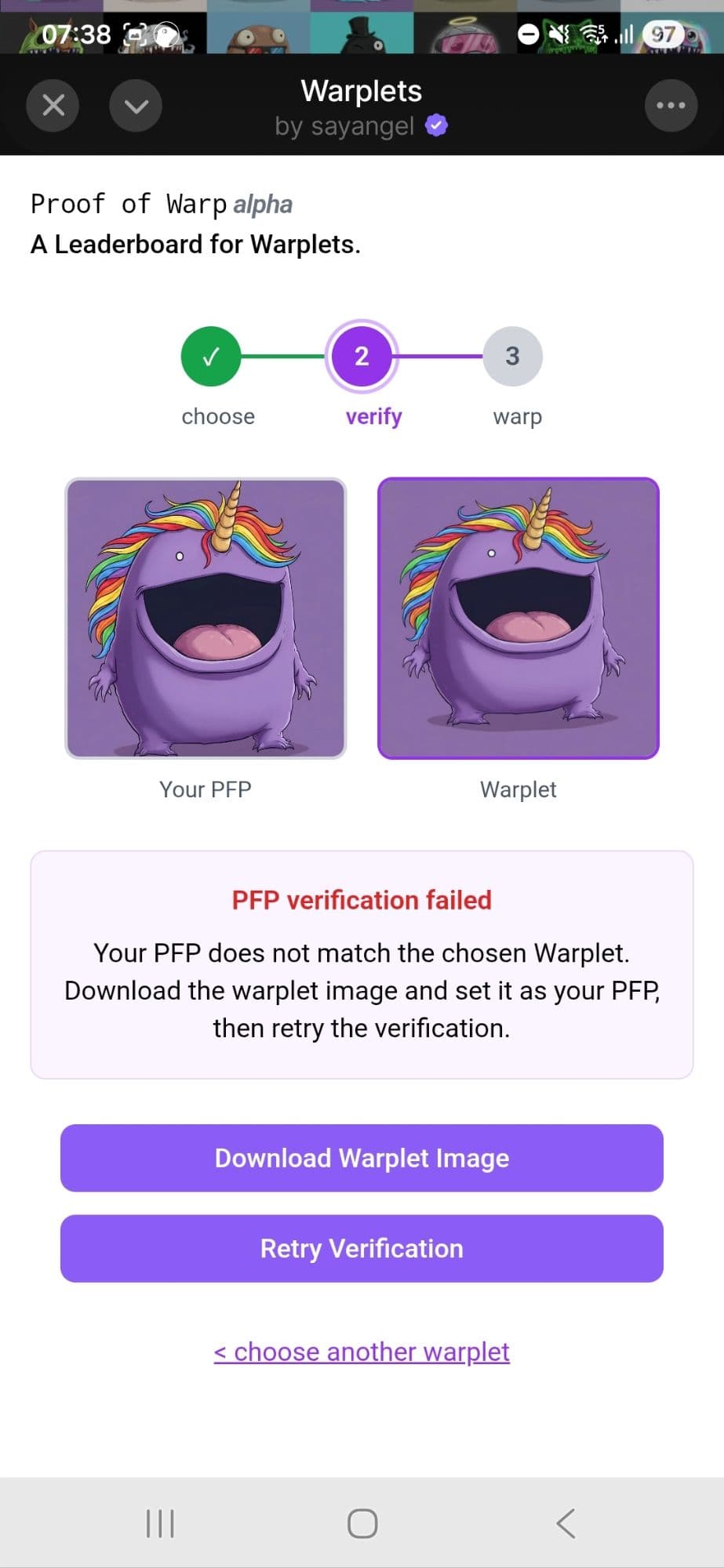Open recent apps from navigation bar
The height and width of the screenshot is (1568, 724).
pyautogui.click(x=160, y=1523)
